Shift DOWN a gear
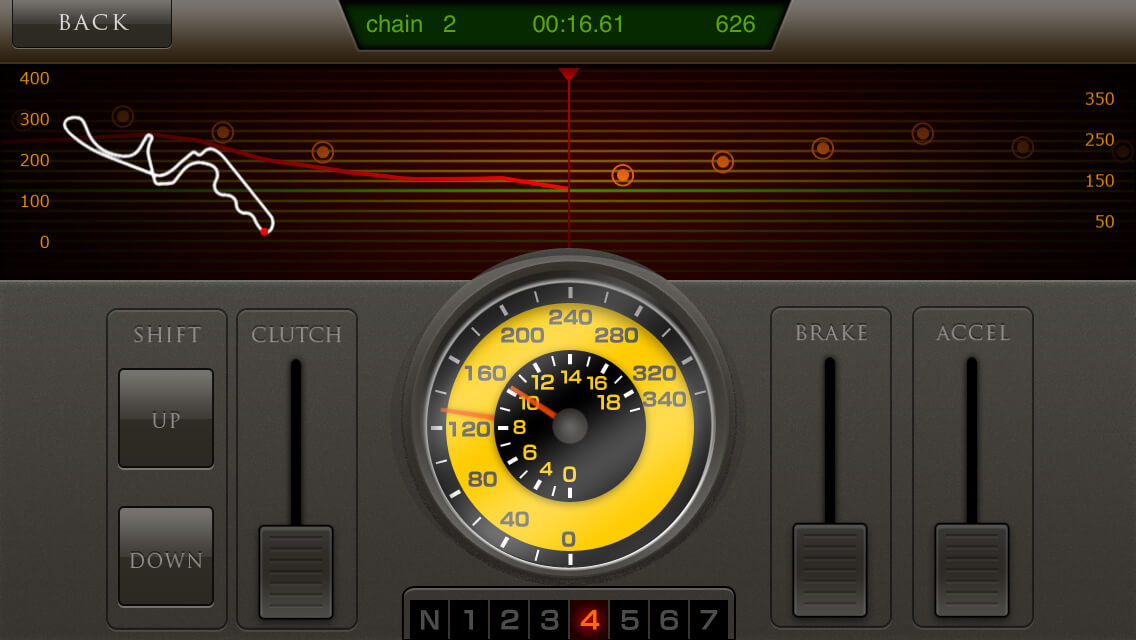This screenshot has height=640, width=1136. [x=166, y=556]
